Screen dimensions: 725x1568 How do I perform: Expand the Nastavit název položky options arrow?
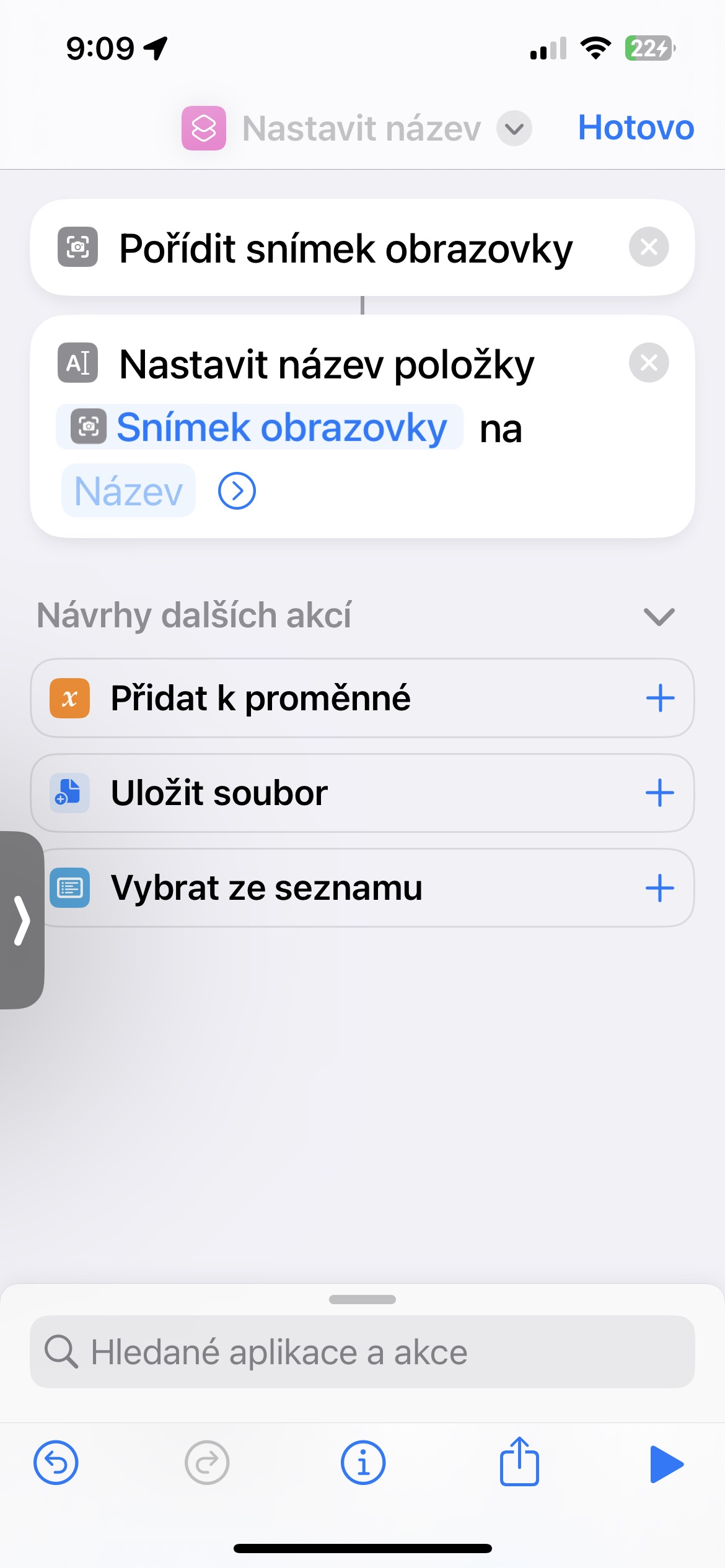tap(237, 491)
